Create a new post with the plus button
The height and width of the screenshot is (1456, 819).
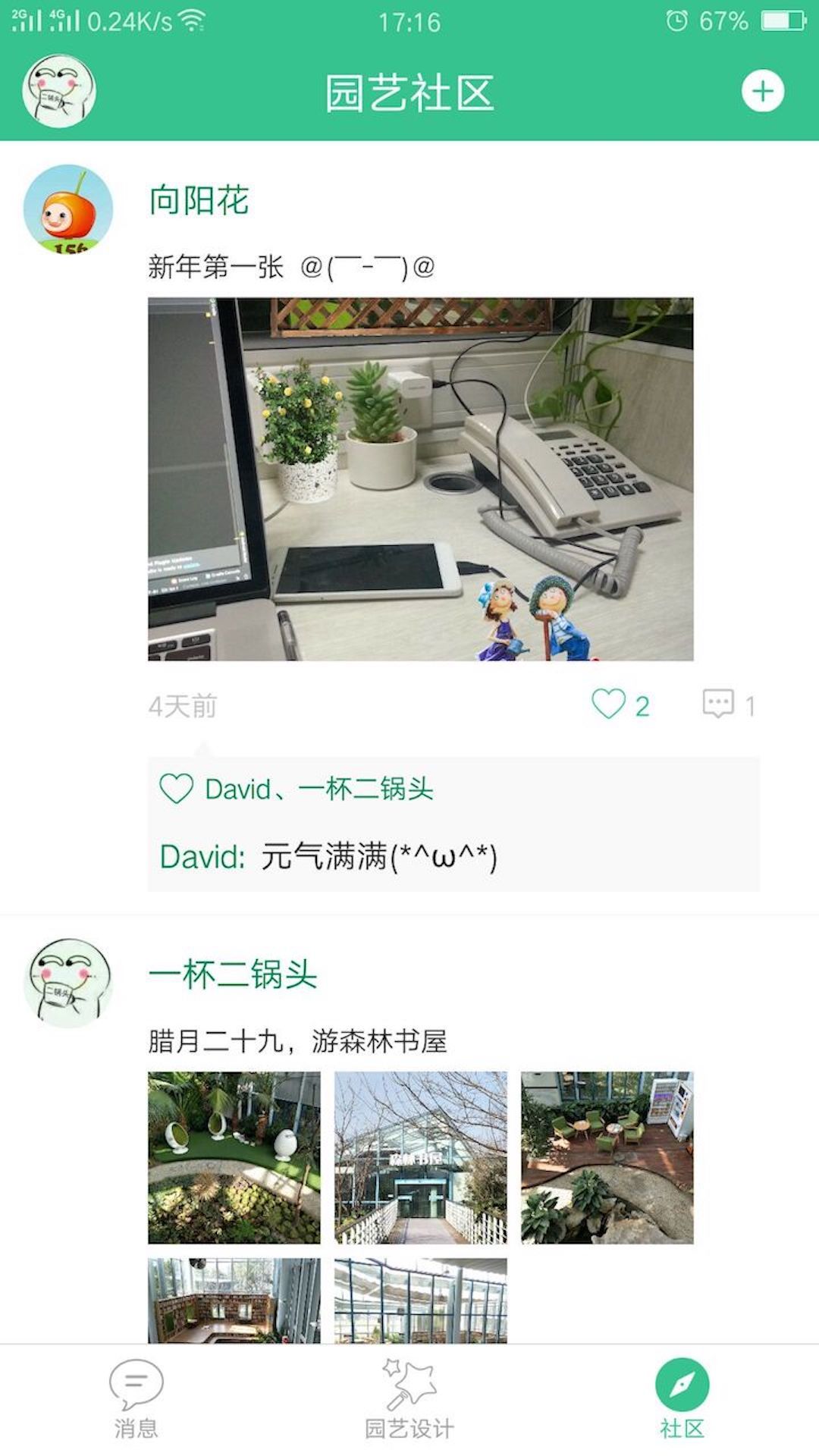pos(762,92)
